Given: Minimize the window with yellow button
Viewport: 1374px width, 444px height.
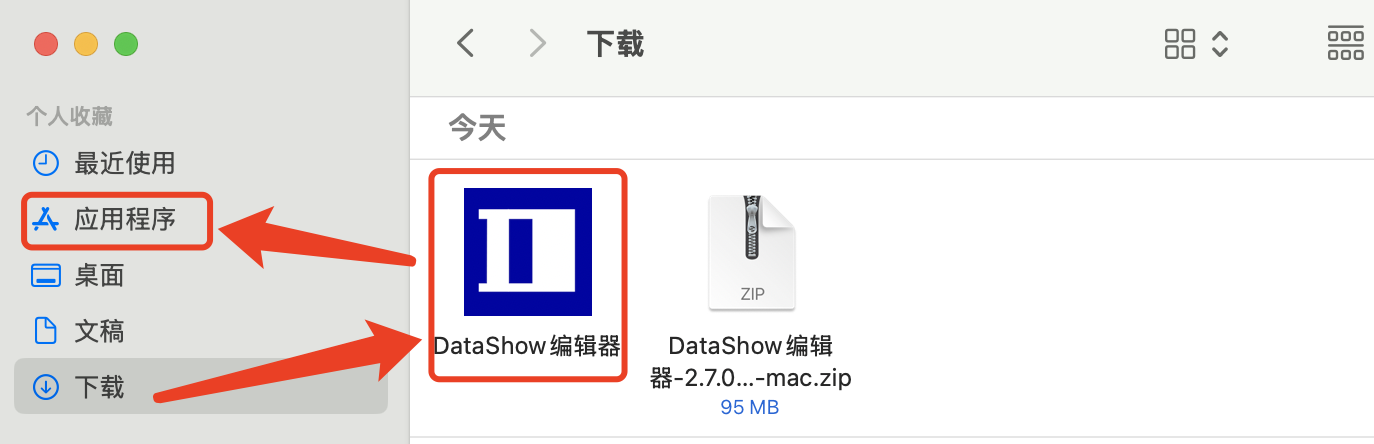Looking at the screenshot, I should [x=86, y=44].
